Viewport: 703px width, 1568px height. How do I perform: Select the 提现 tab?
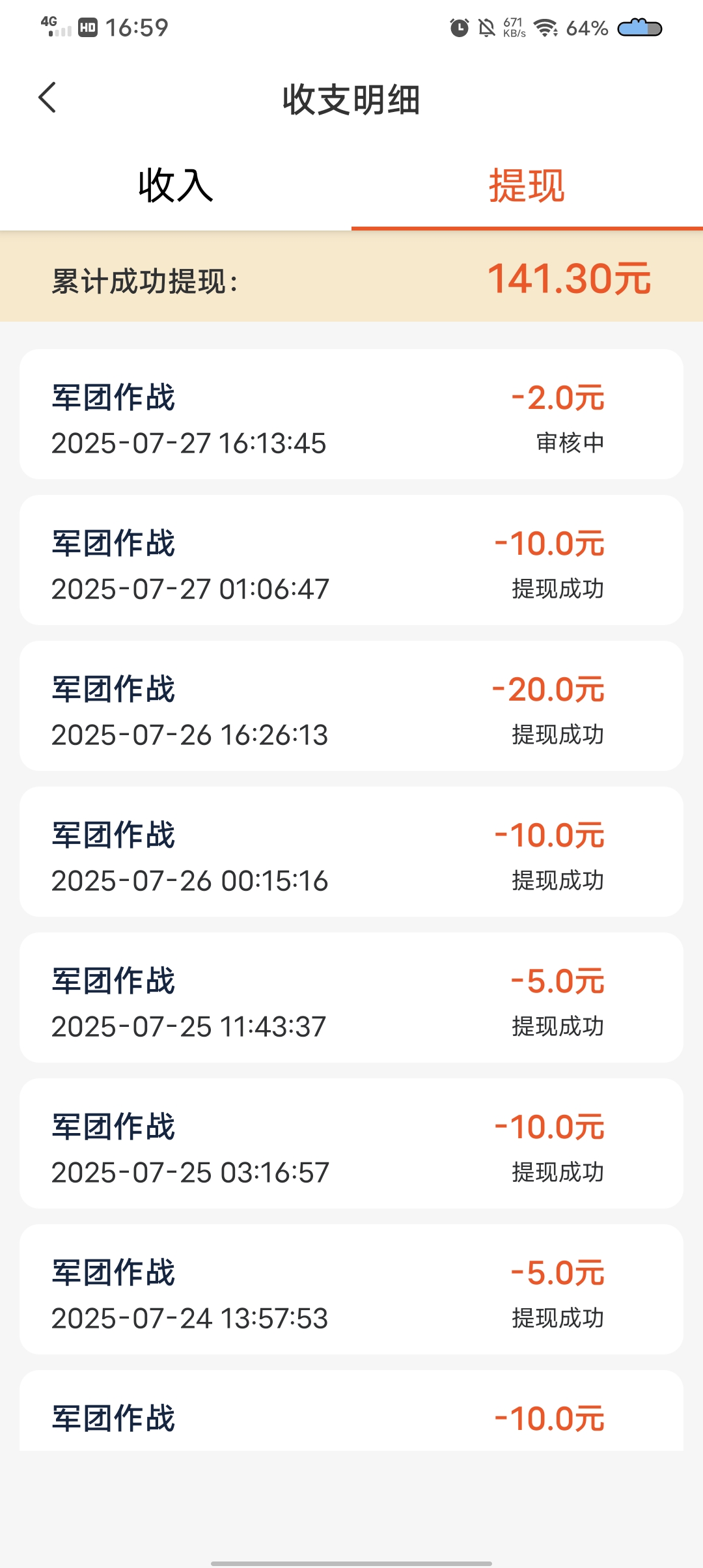(x=527, y=186)
